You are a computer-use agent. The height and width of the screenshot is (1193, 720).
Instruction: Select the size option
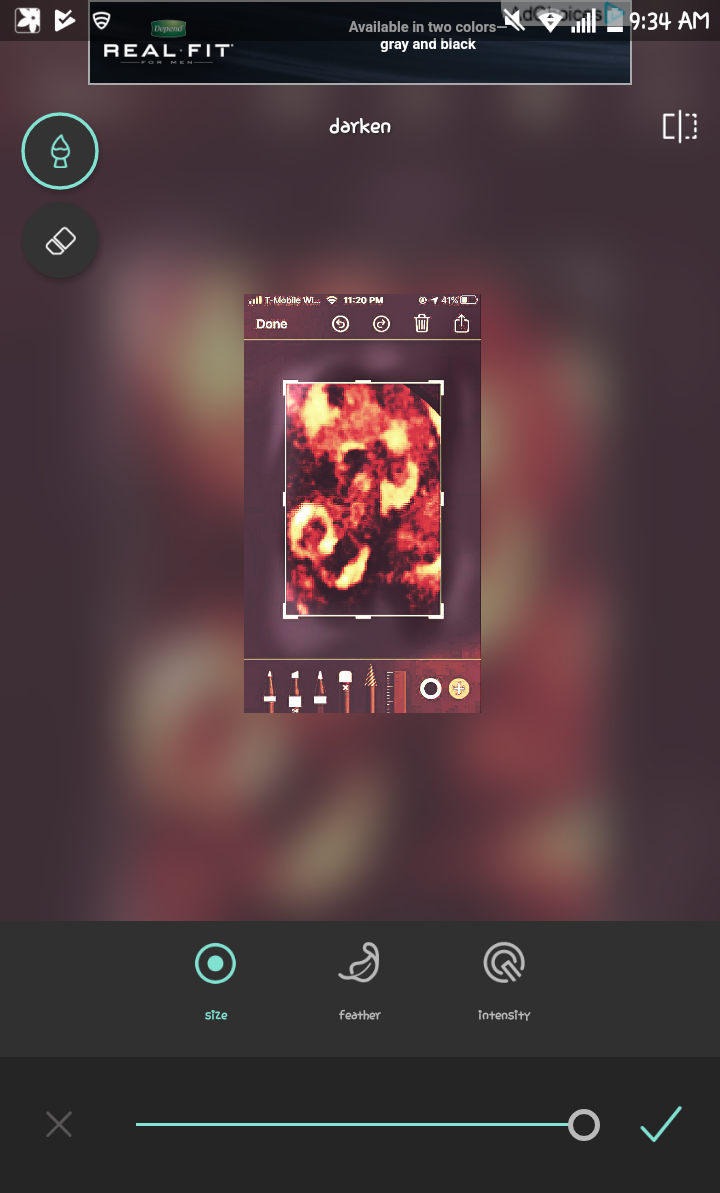click(215, 976)
